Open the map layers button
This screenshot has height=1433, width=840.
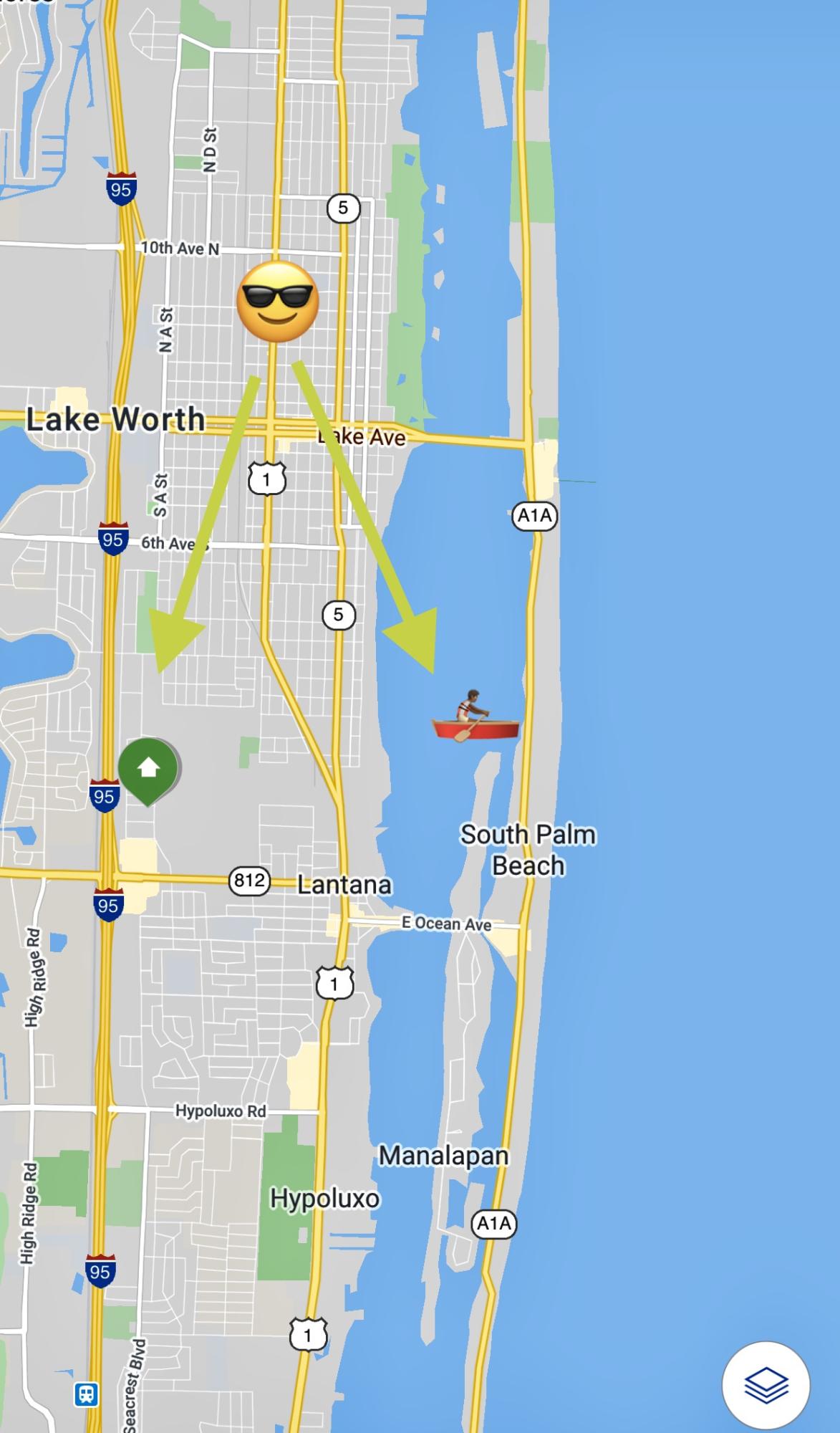[x=766, y=1384]
